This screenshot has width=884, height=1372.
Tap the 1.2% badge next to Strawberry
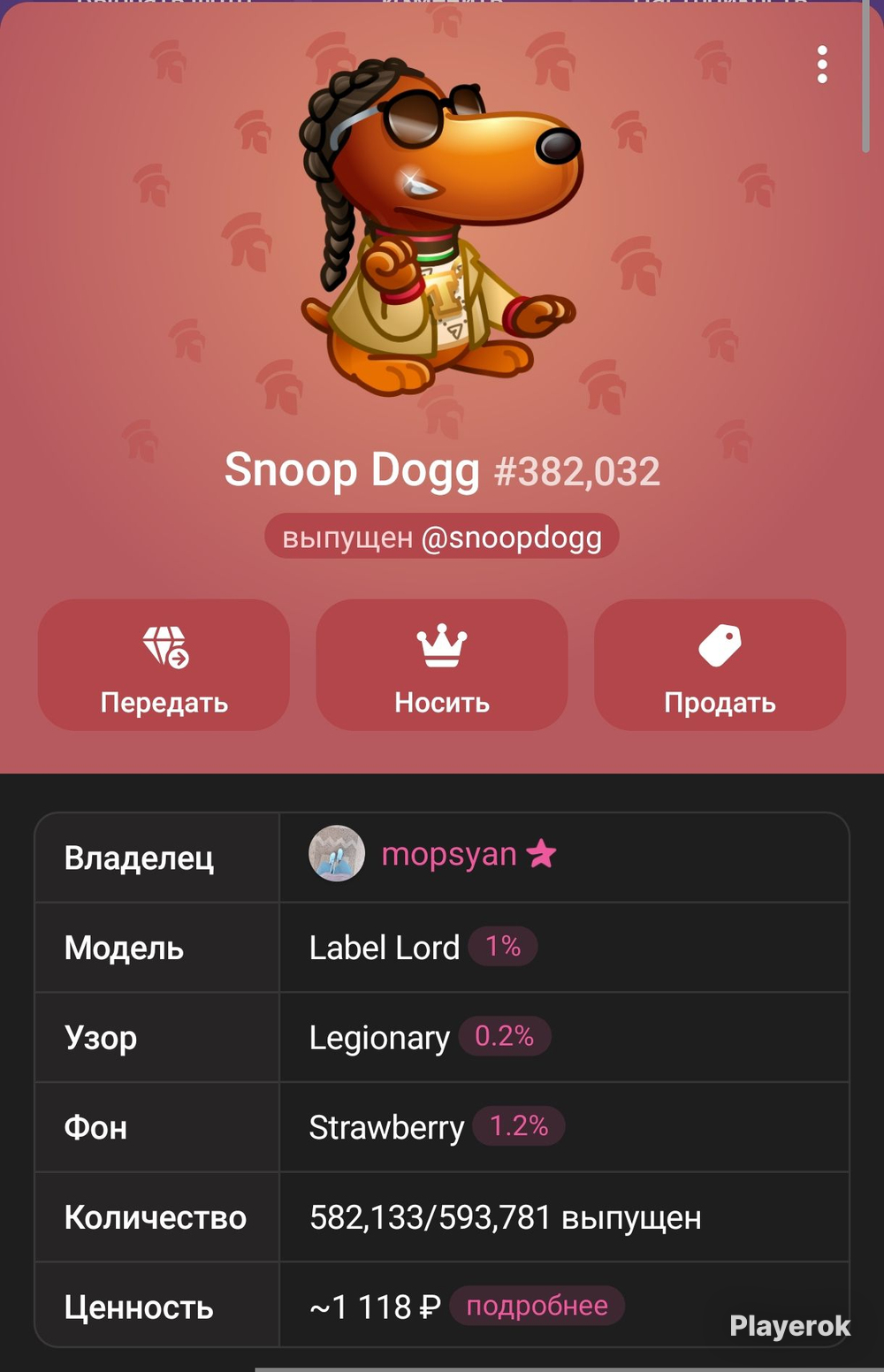519,1126
